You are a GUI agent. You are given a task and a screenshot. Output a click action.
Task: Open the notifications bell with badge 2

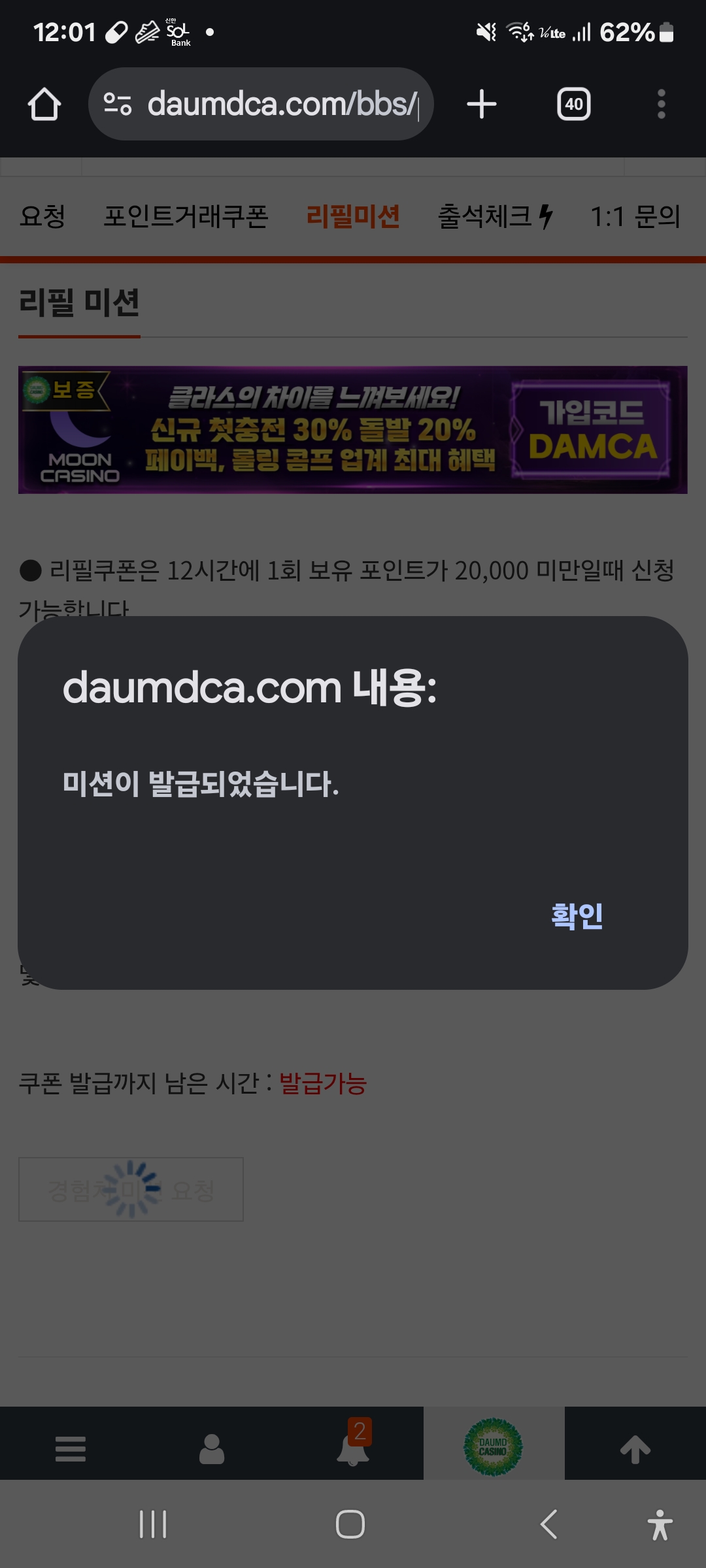click(354, 1444)
